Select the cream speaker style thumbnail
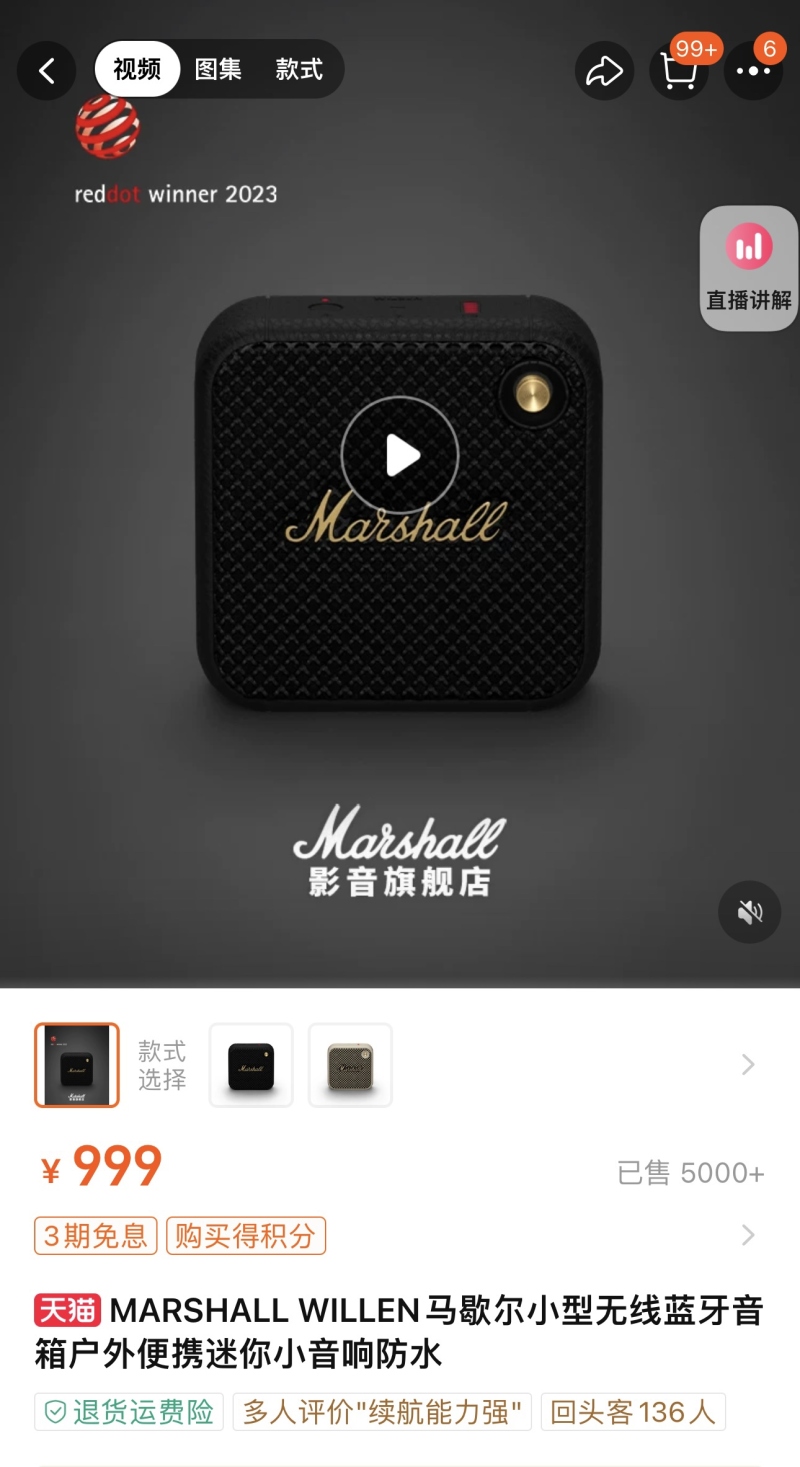800x1467 pixels. 350,1065
